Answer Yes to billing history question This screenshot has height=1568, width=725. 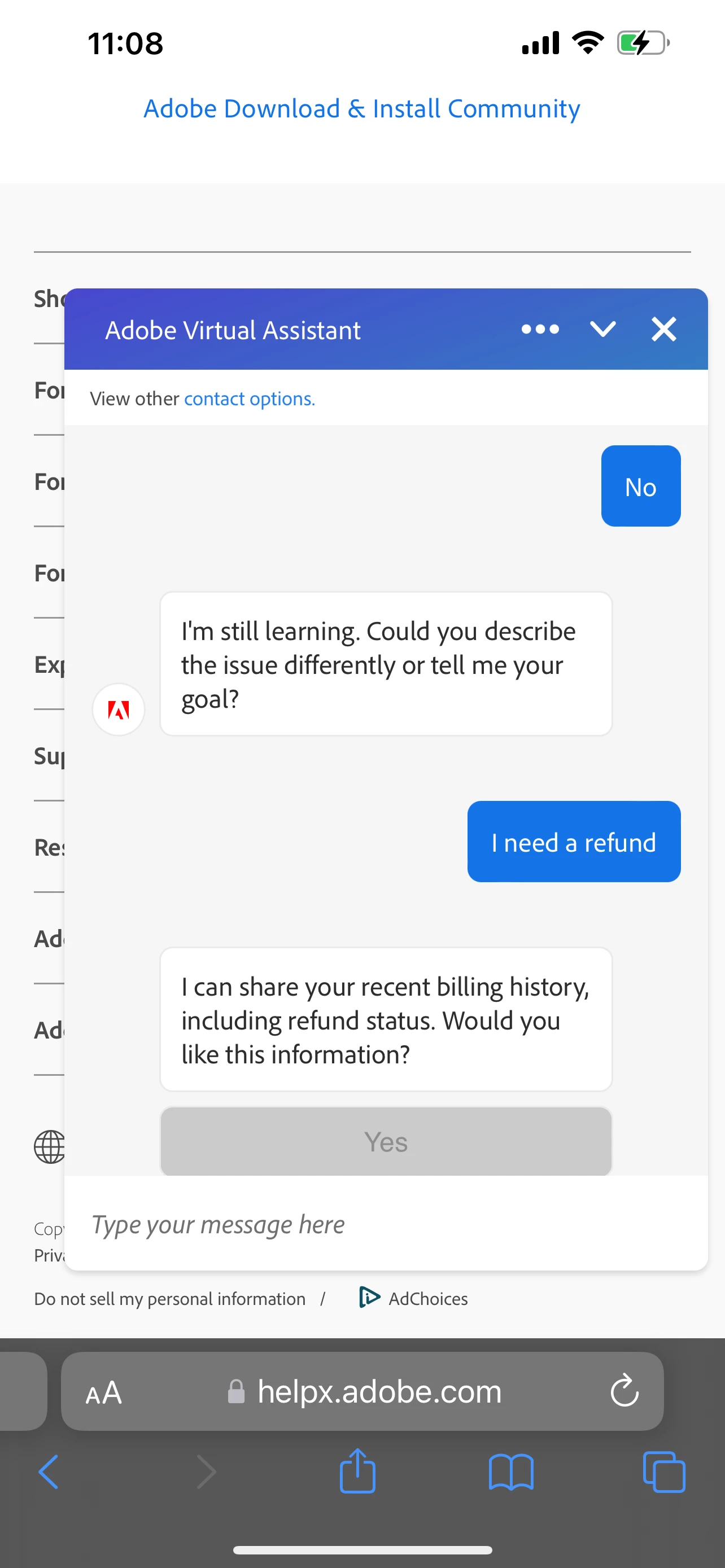(385, 1141)
